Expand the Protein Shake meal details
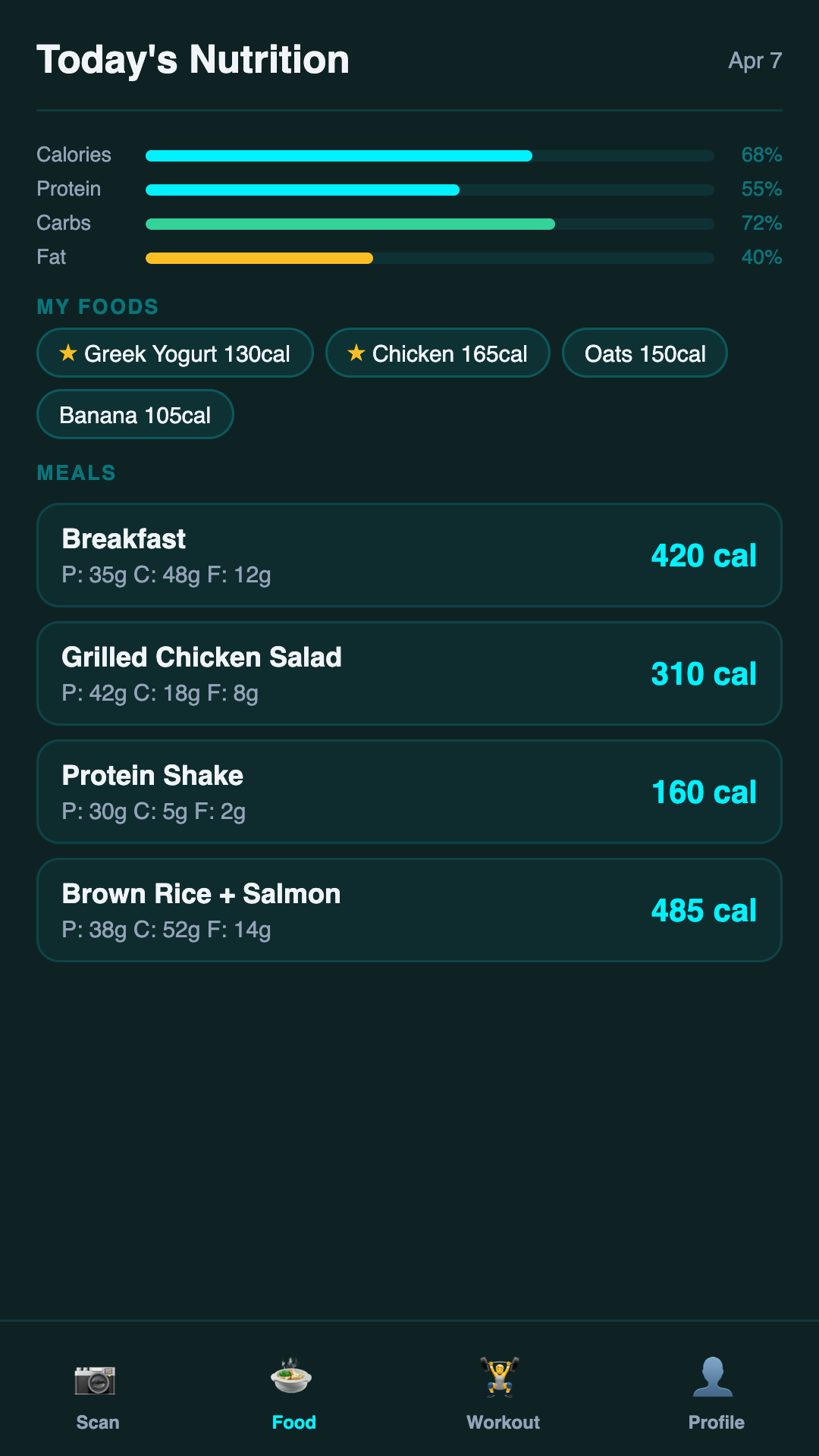The image size is (819, 1456). pos(409,792)
